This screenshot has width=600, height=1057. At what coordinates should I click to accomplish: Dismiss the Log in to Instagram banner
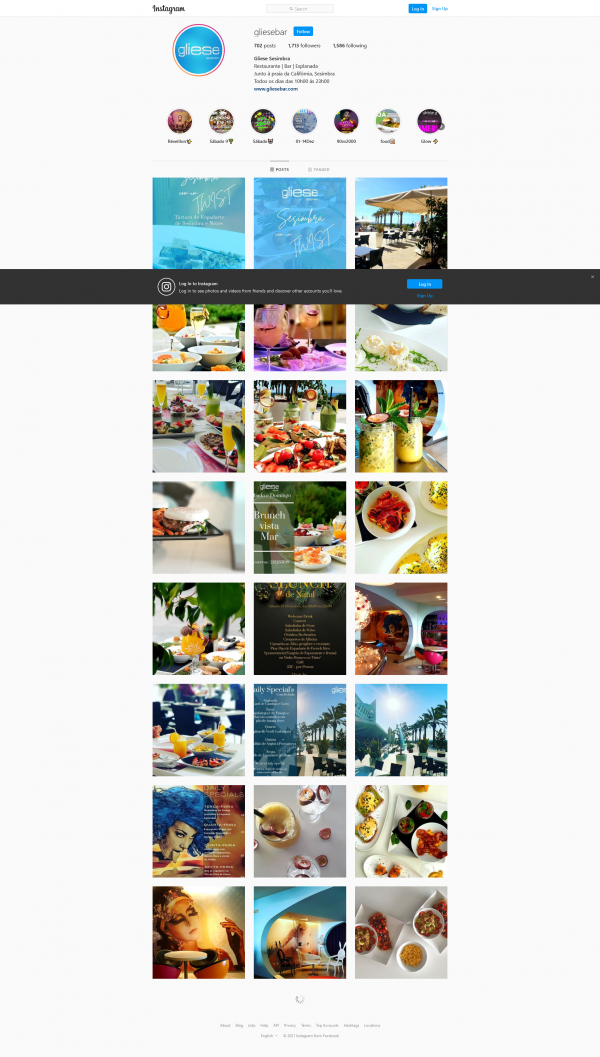click(x=592, y=277)
